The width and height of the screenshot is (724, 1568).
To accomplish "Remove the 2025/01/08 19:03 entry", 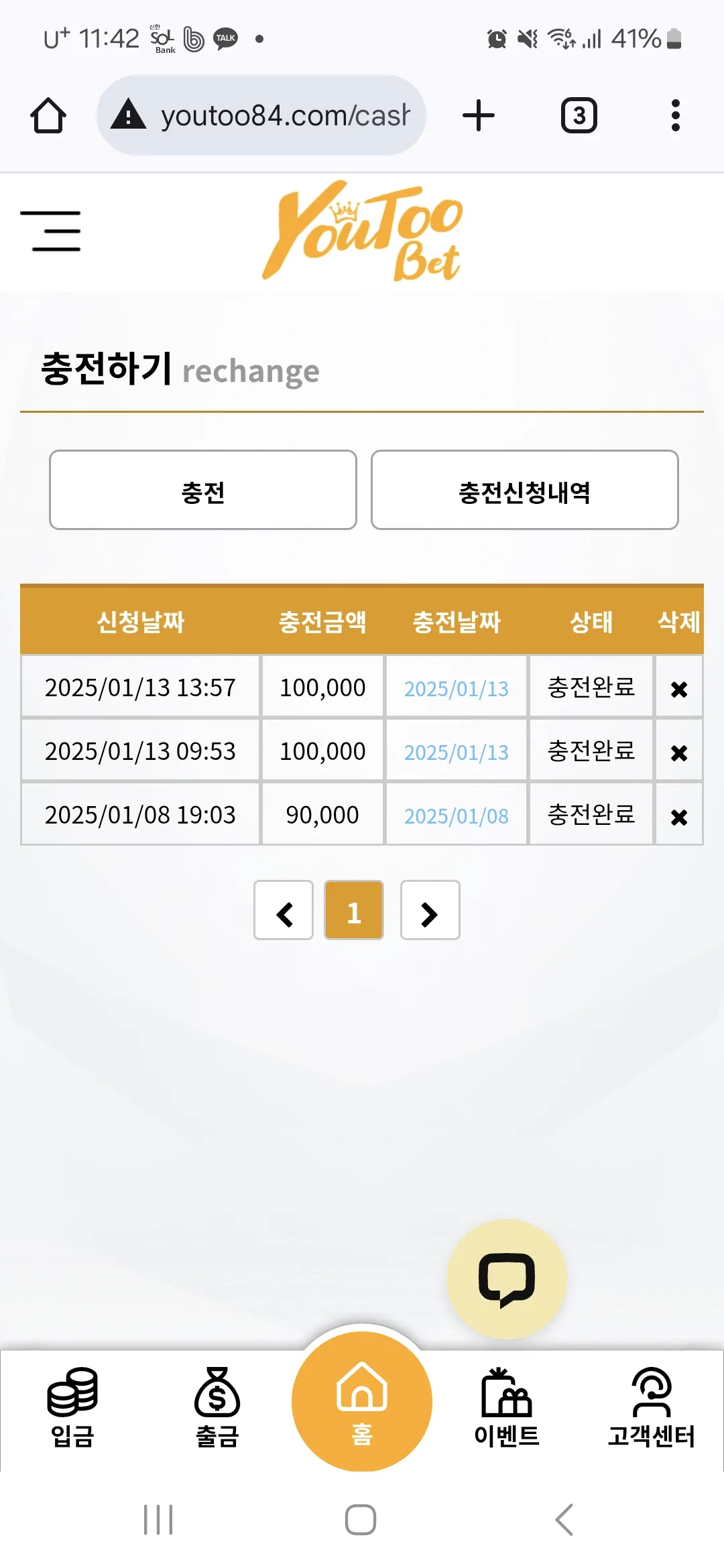I will click(x=679, y=817).
